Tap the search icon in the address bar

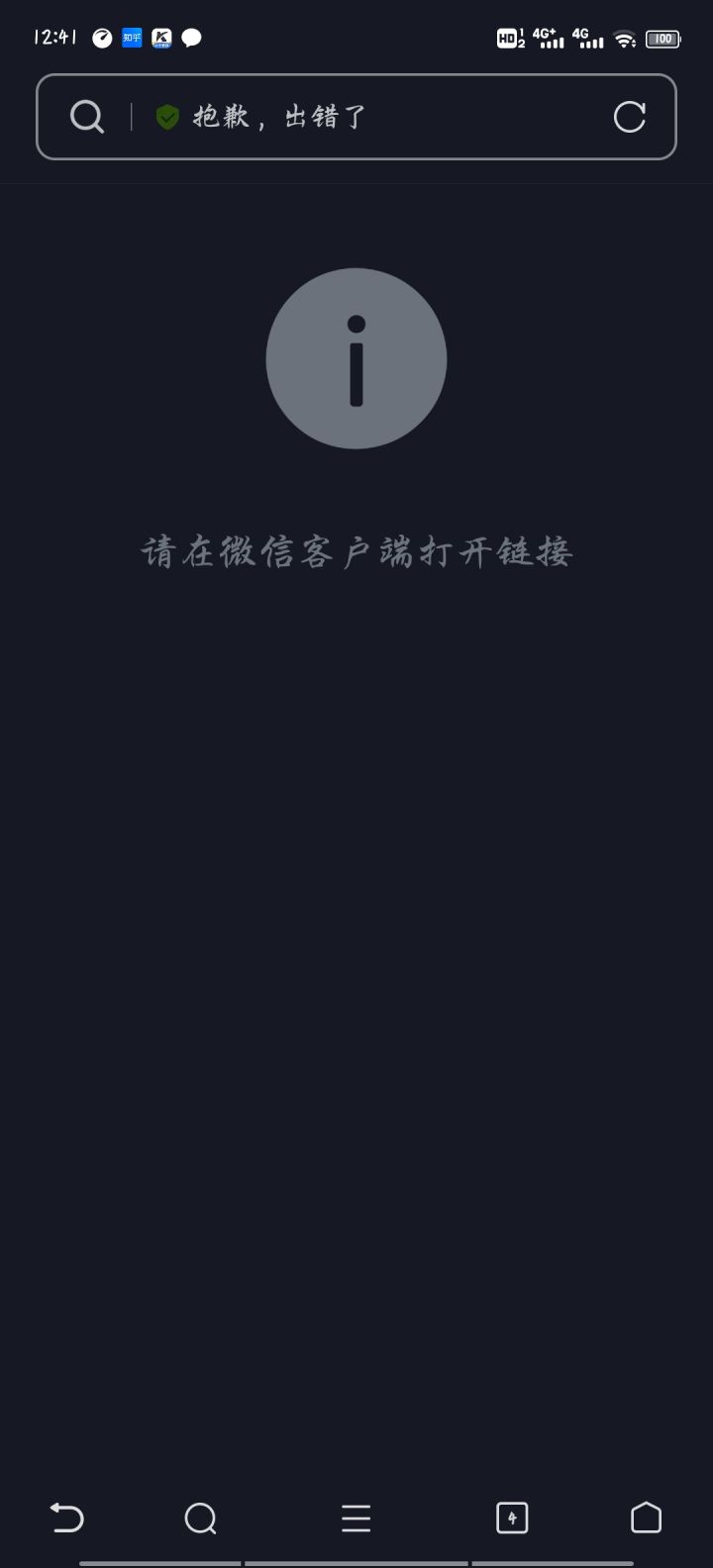(87, 118)
